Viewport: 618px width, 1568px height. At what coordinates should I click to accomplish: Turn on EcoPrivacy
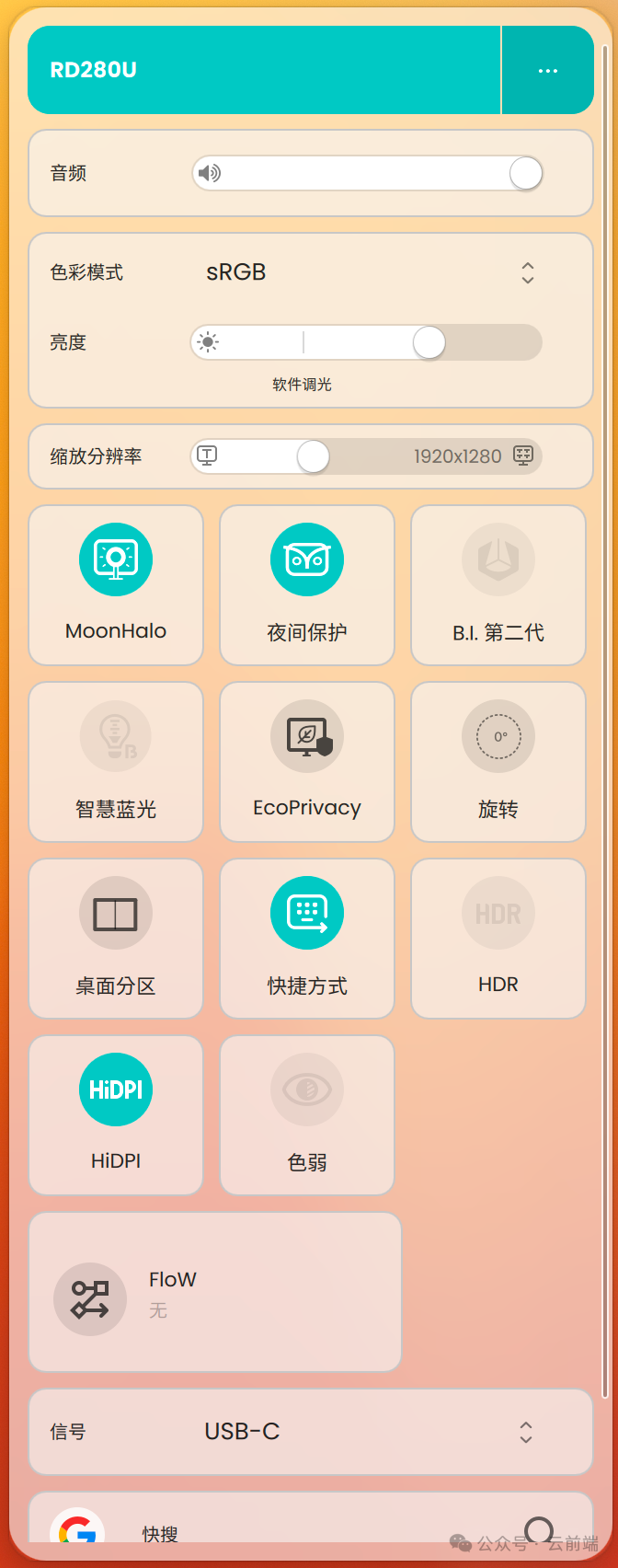307,761
